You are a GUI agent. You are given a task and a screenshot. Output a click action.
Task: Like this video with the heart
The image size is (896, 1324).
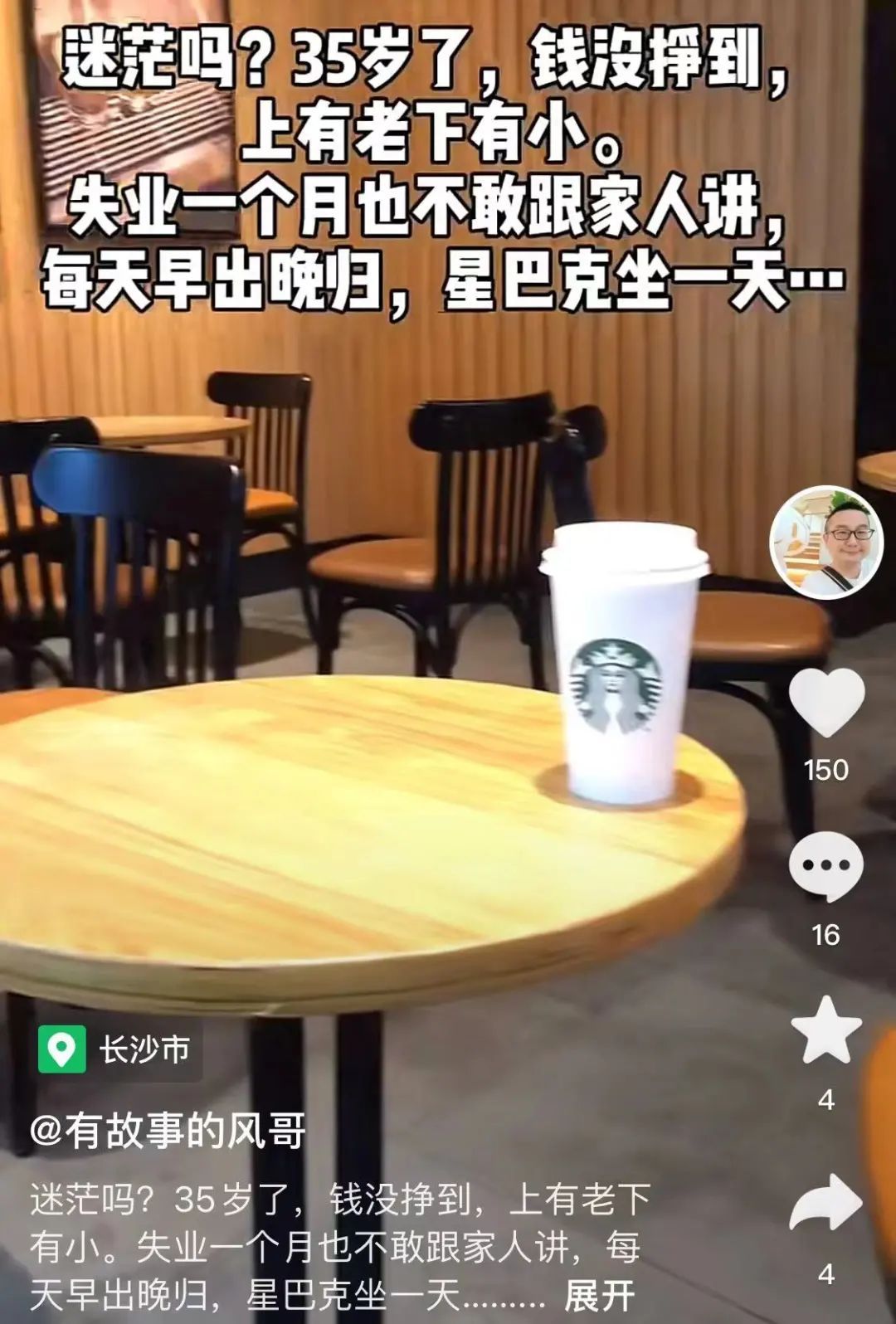[826, 703]
